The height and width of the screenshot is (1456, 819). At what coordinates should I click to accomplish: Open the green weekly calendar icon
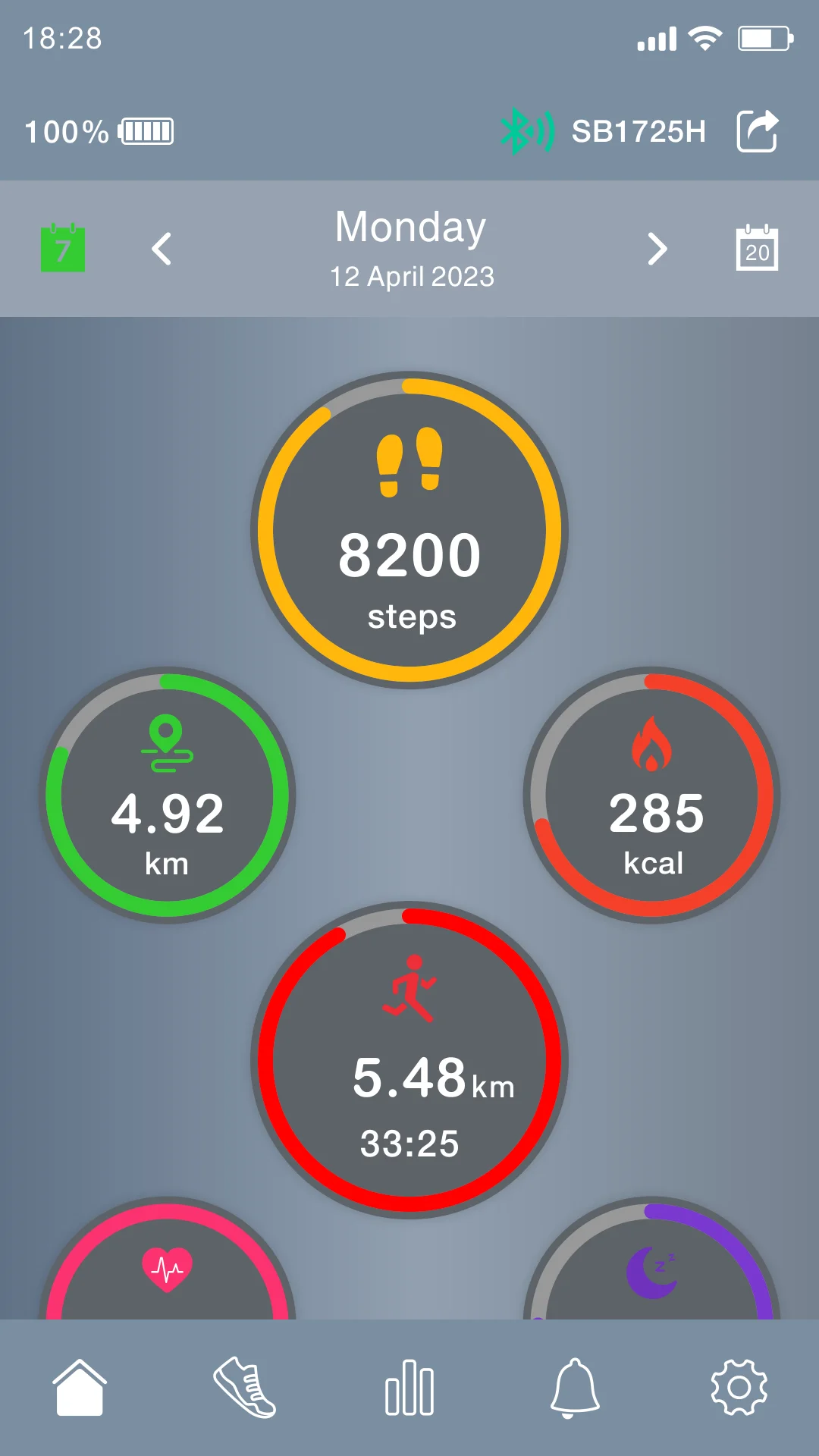point(63,248)
